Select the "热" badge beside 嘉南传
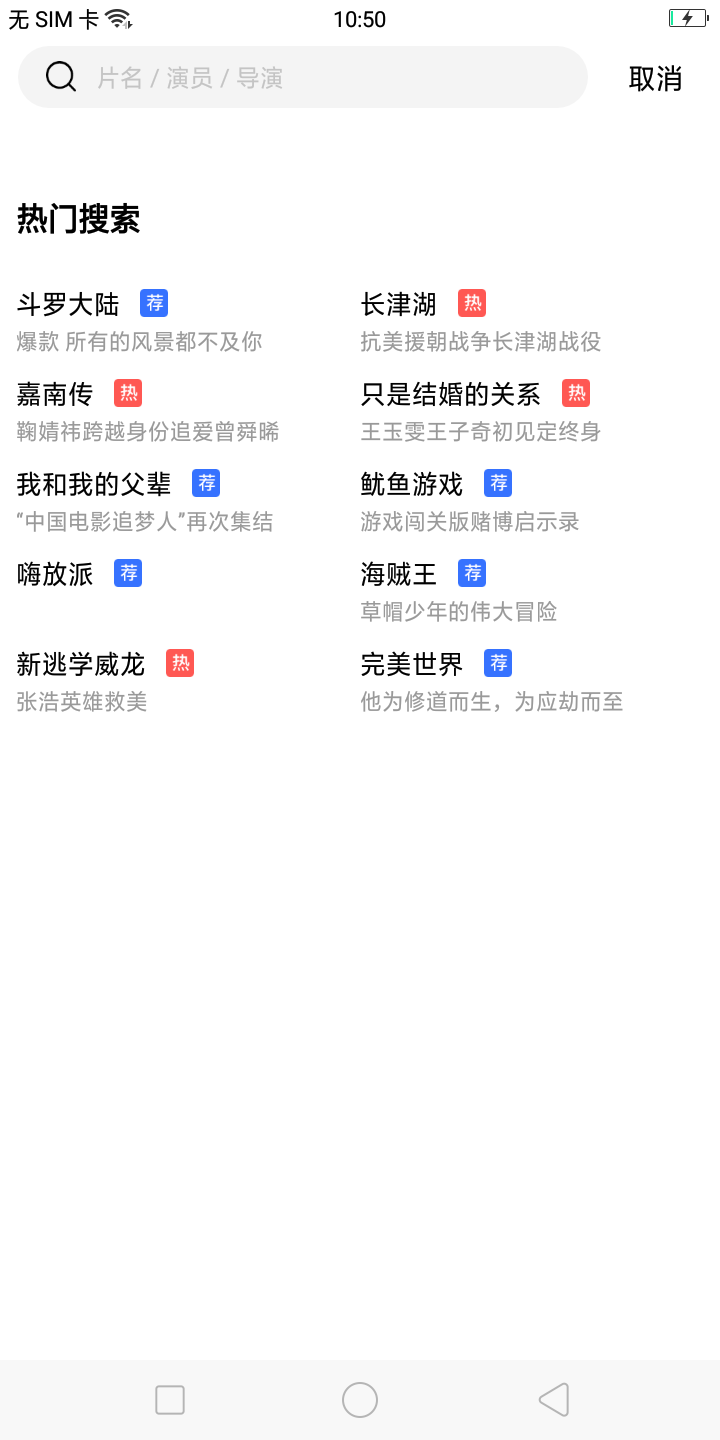Viewport: 720px width, 1440px height. pyautogui.click(x=127, y=393)
